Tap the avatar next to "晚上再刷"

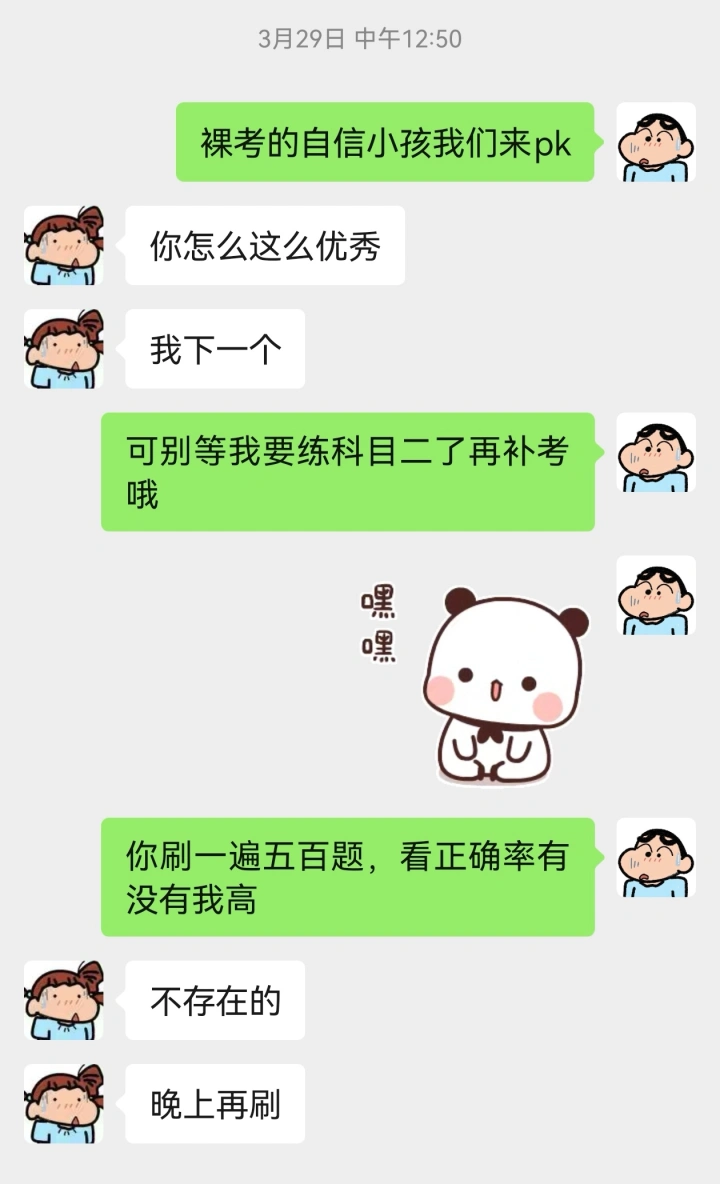tap(64, 1104)
